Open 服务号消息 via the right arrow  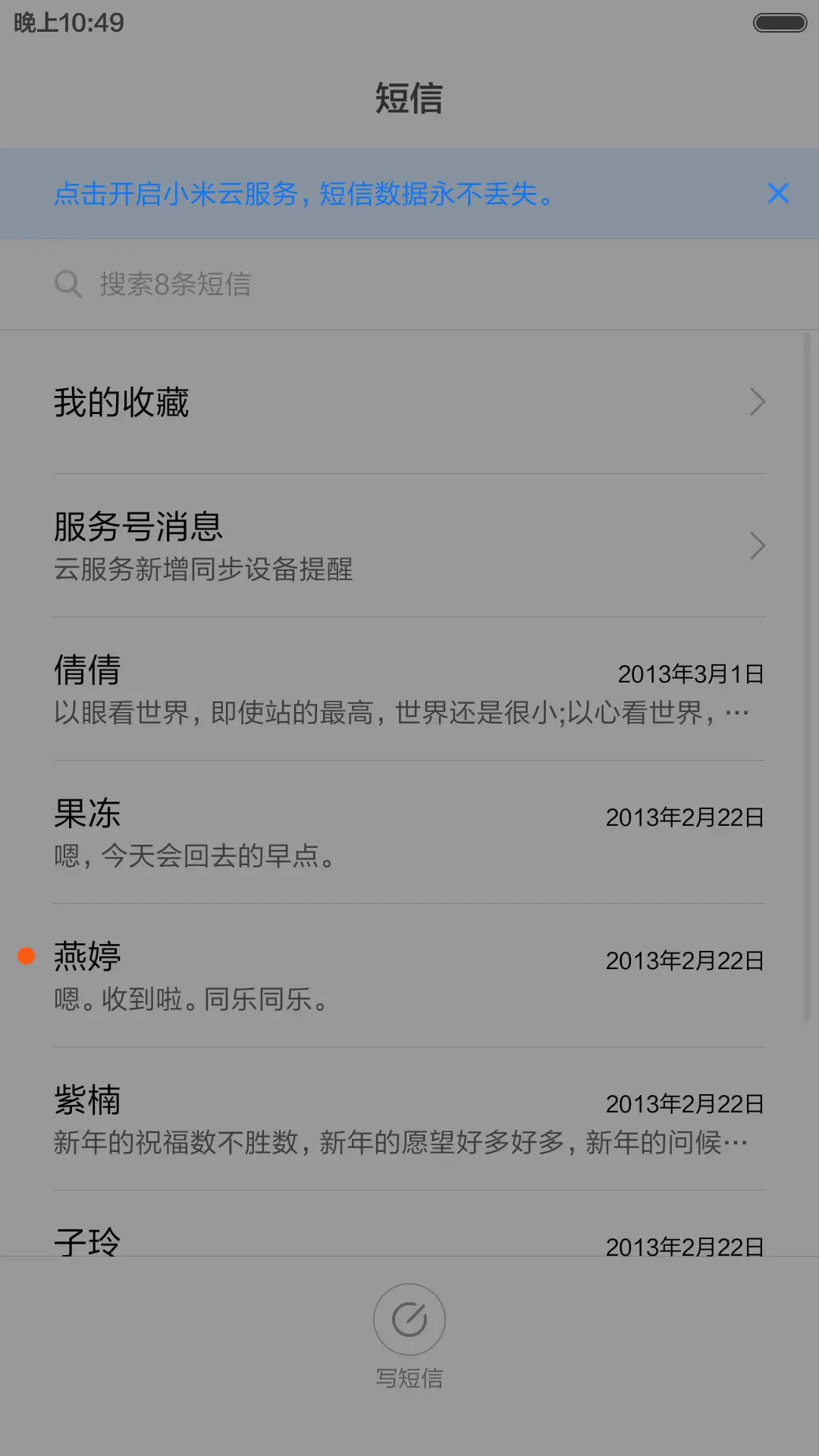click(x=756, y=546)
